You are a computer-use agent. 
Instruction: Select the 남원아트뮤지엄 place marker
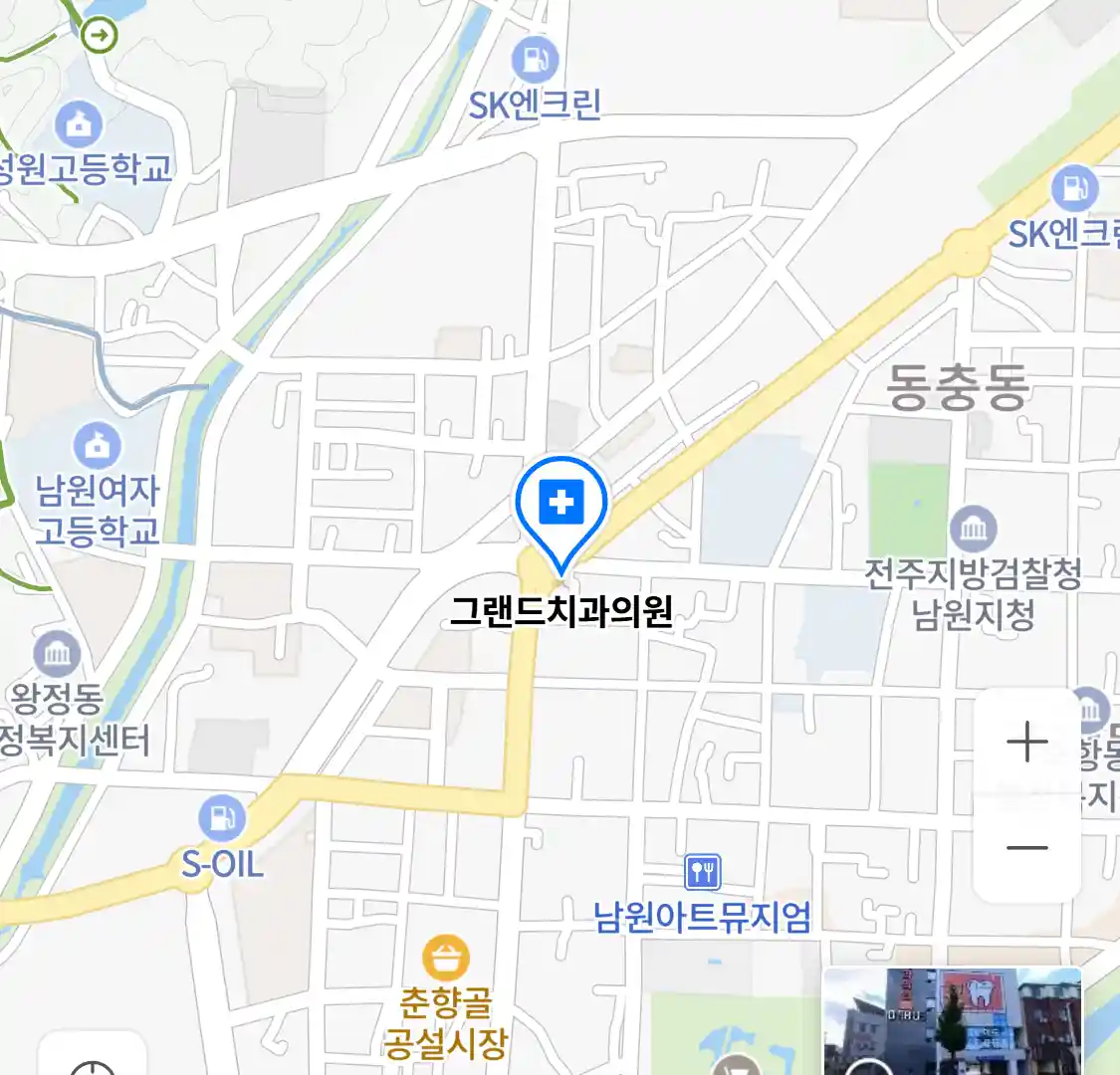click(703, 874)
